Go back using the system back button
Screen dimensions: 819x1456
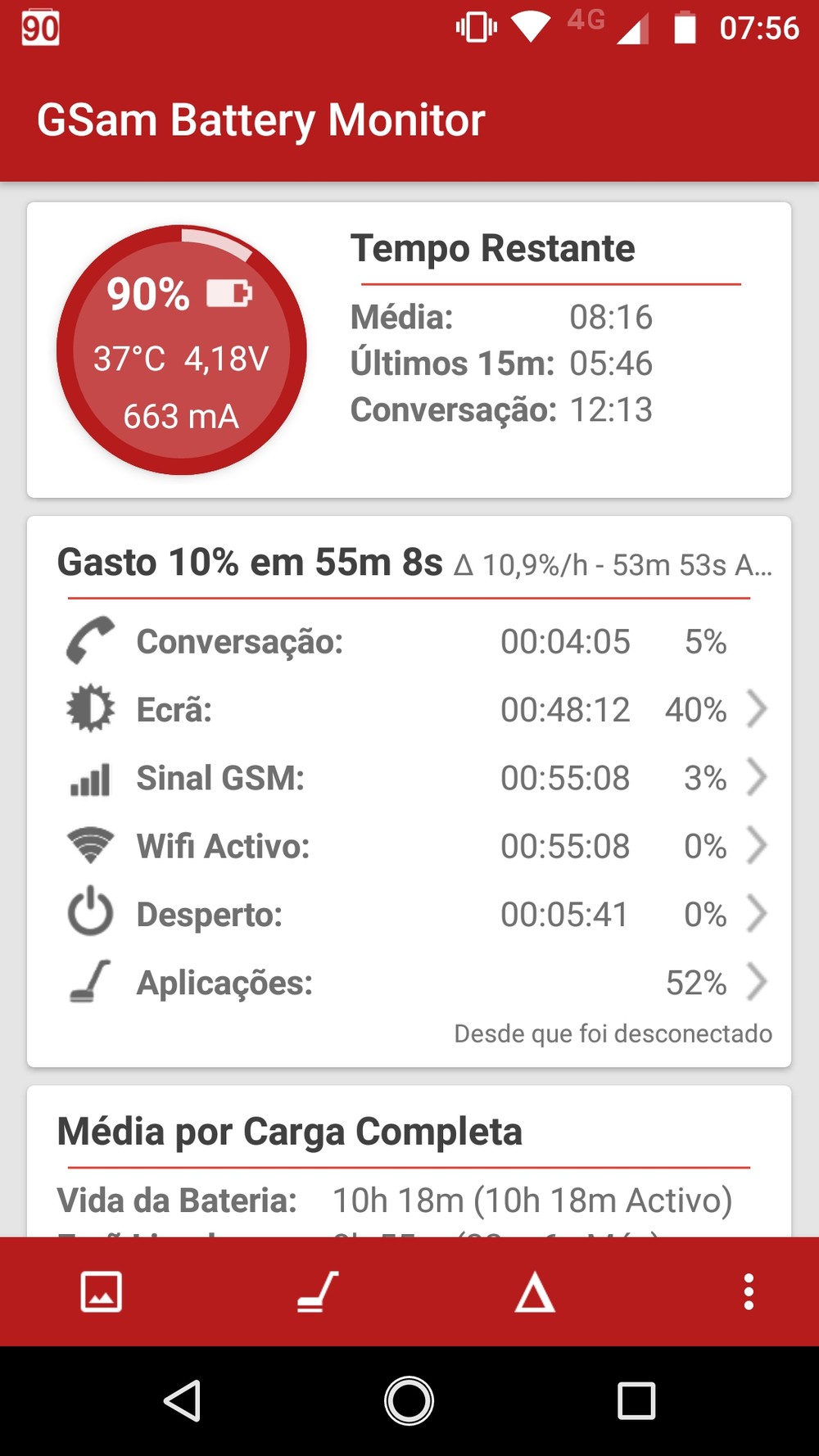[x=183, y=1400]
